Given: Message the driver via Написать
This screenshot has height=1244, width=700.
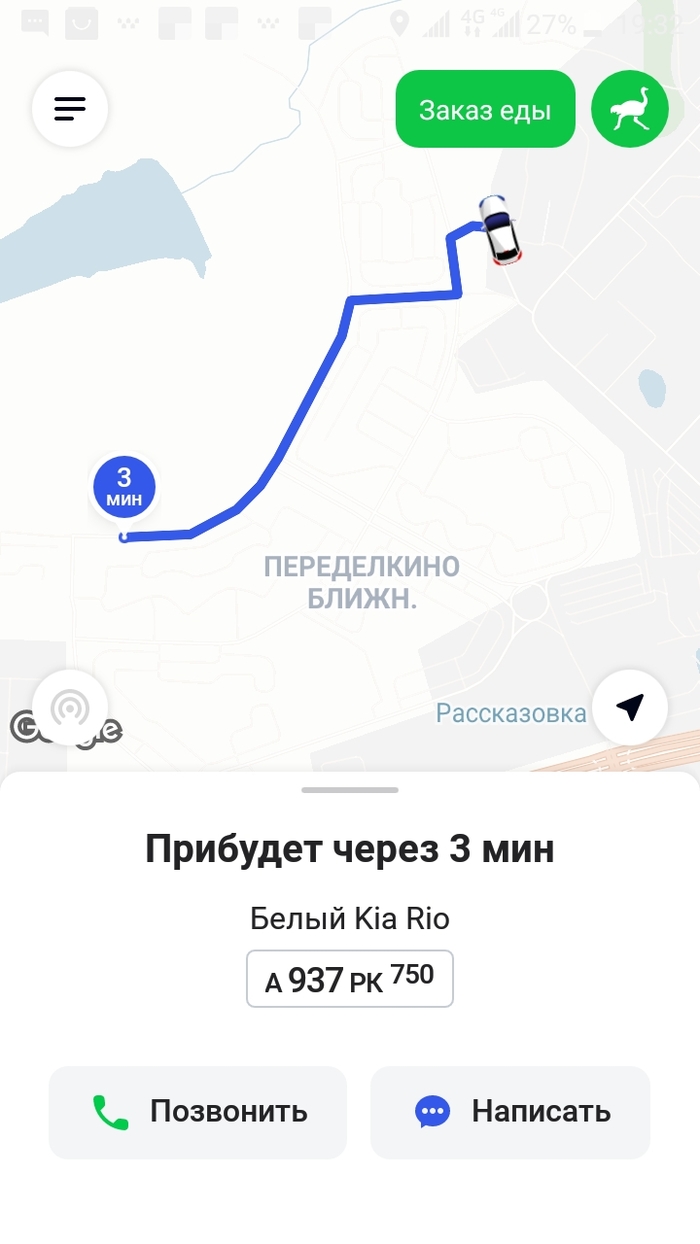Looking at the screenshot, I should point(510,1112).
